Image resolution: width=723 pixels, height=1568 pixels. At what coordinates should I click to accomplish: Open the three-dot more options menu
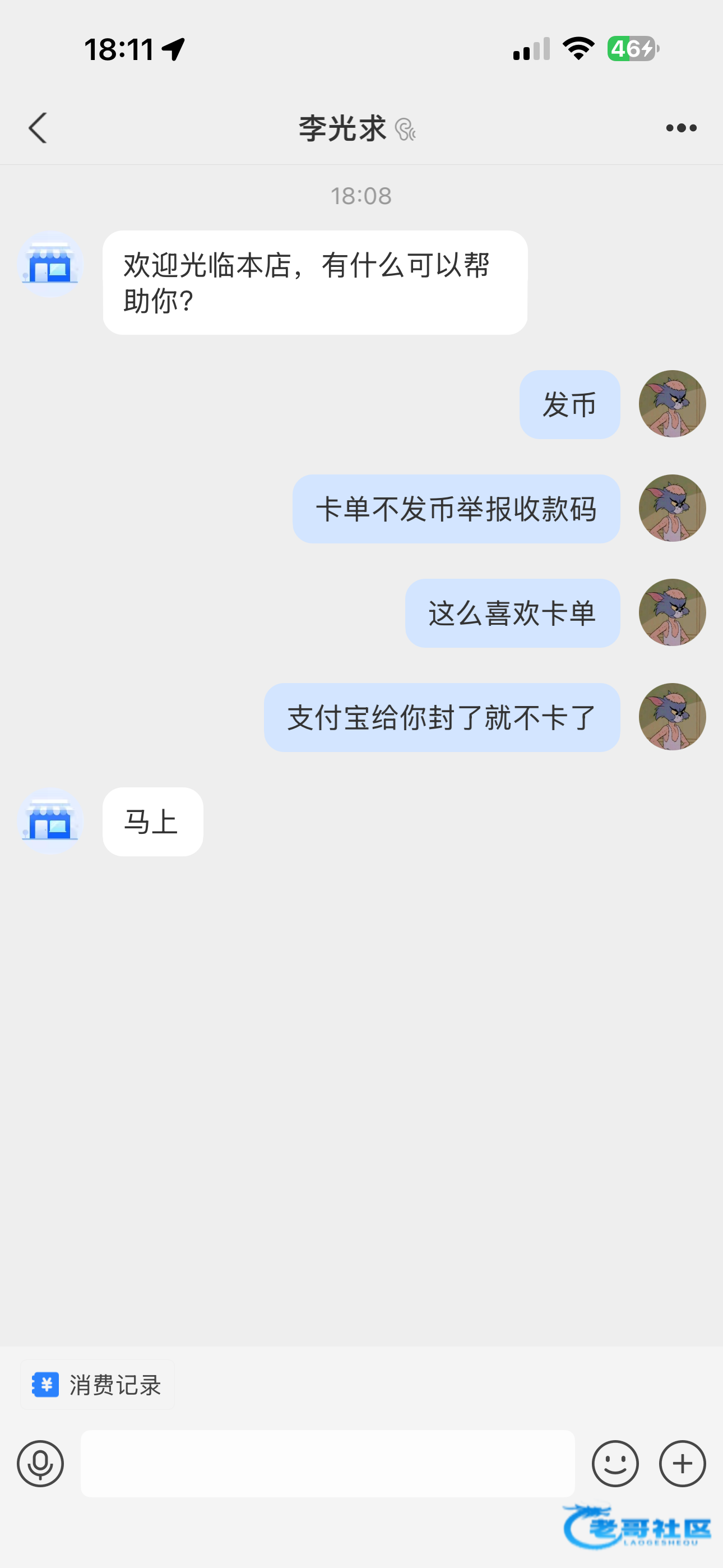coord(681,128)
